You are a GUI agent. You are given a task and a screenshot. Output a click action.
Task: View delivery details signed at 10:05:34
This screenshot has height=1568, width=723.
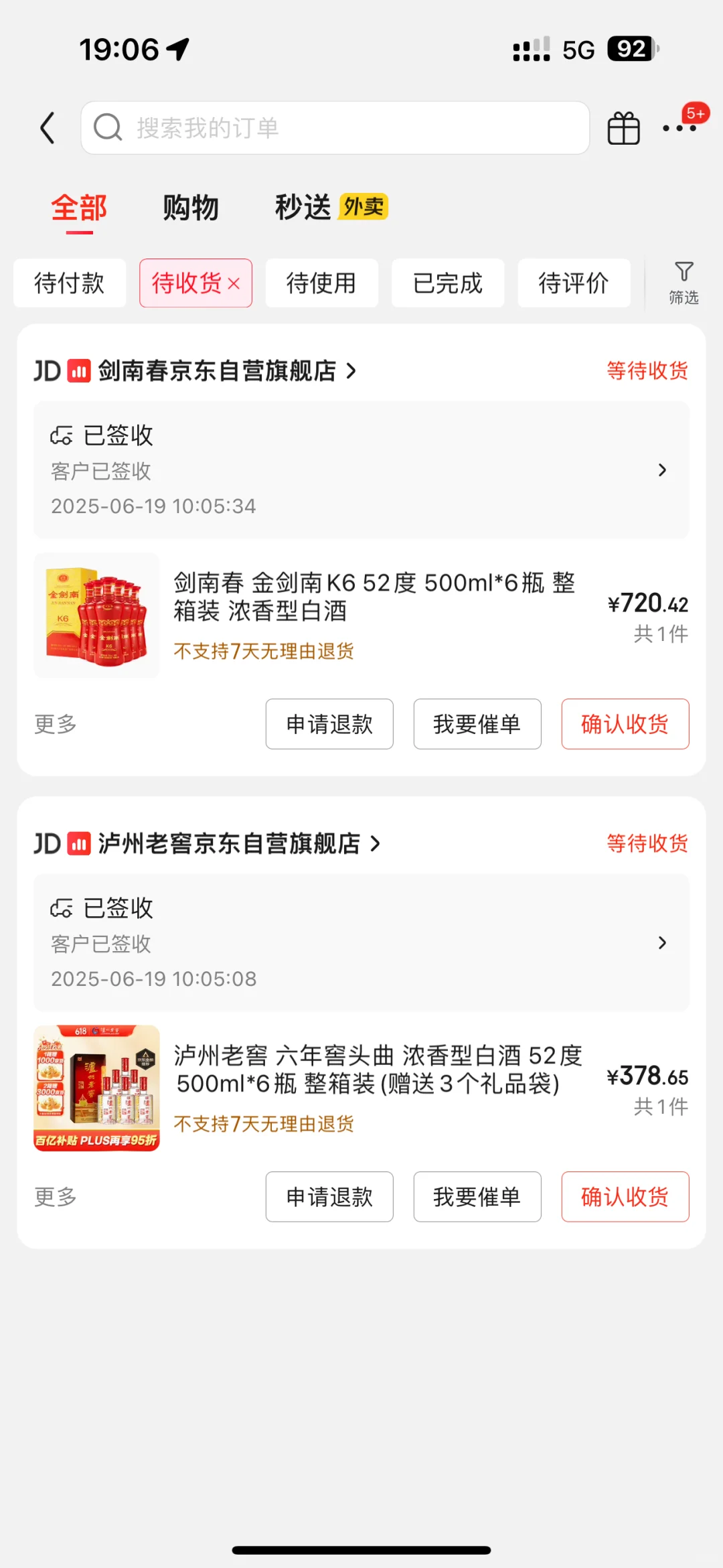[361, 470]
